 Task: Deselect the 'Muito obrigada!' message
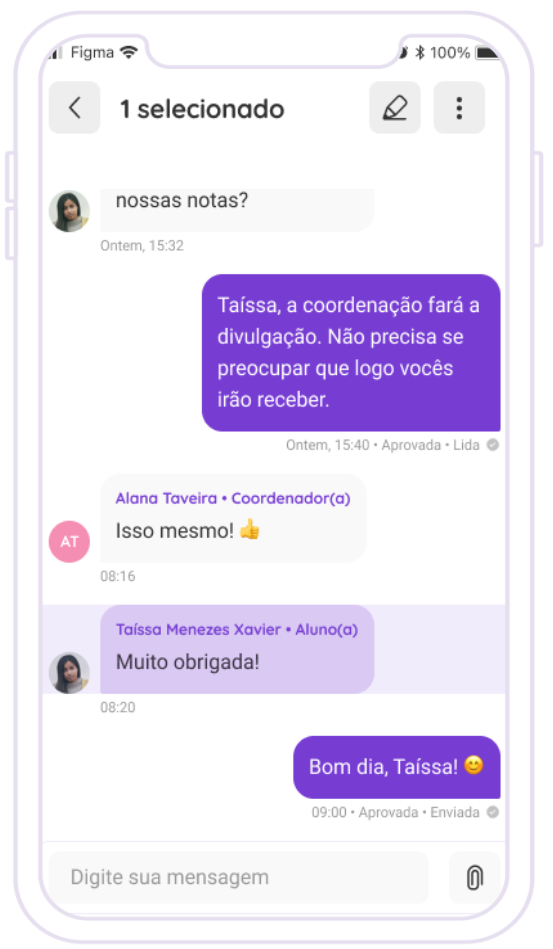click(237, 649)
